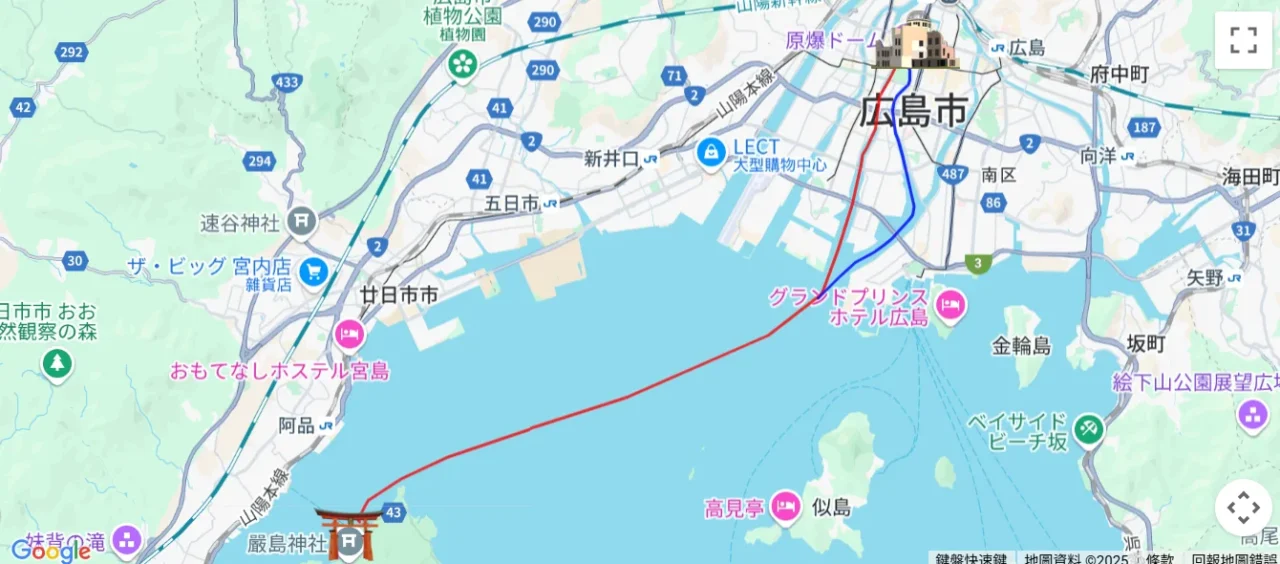Open the terms link (條款)

tap(1160, 558)
